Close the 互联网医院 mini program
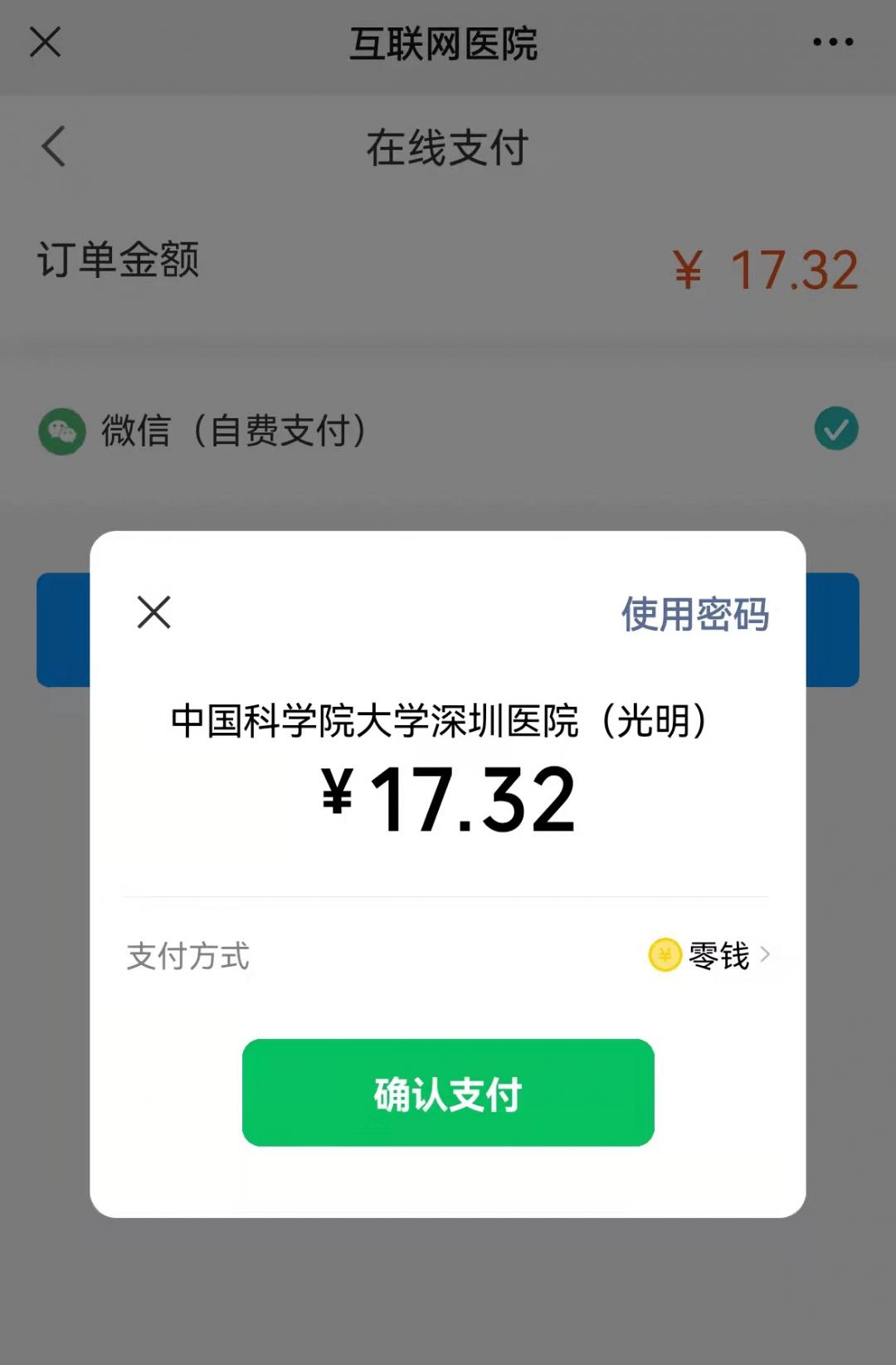The height and width of the screenshot is (1365, 896). [46, 41]
